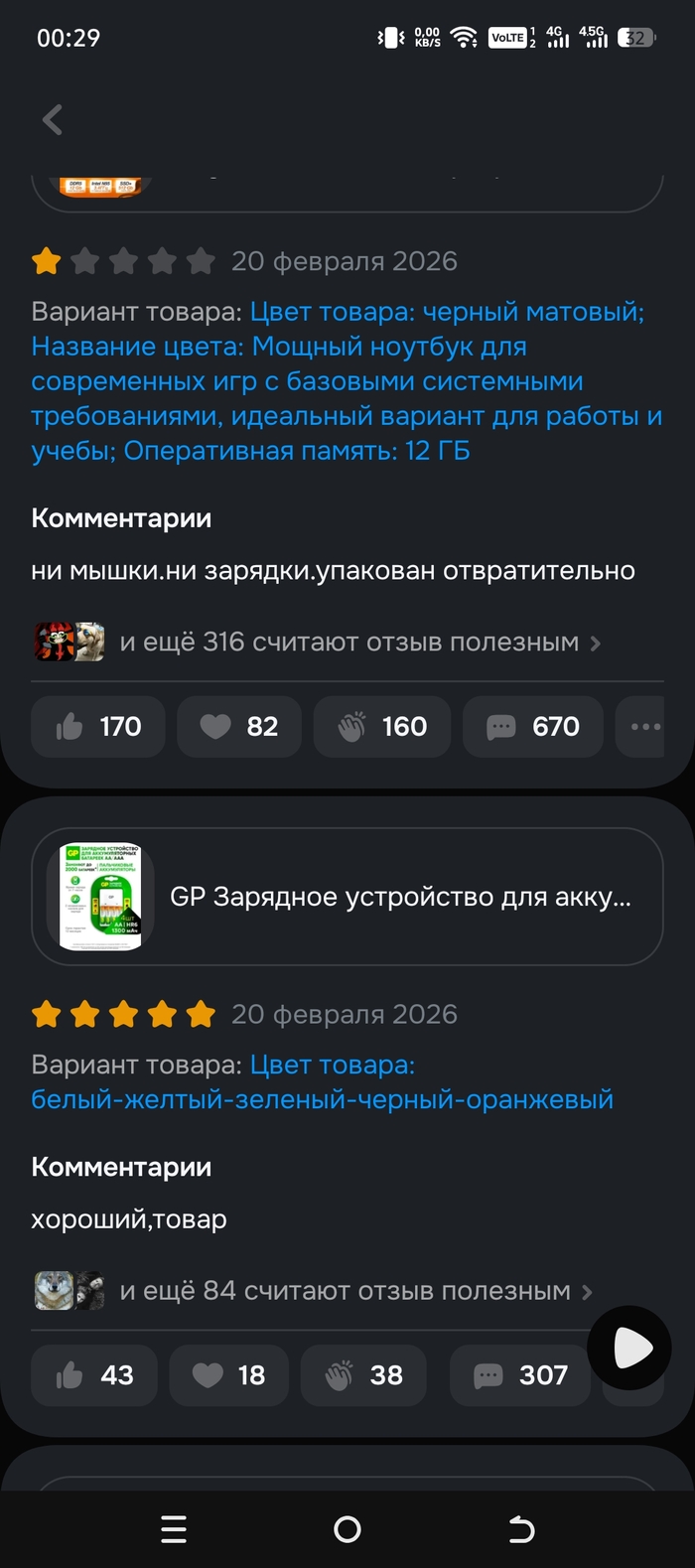Open the 670 comments on the laptop review
The height and width of the screenshot is (1568, 695).
pyautogui.click(x=533, y=727)
